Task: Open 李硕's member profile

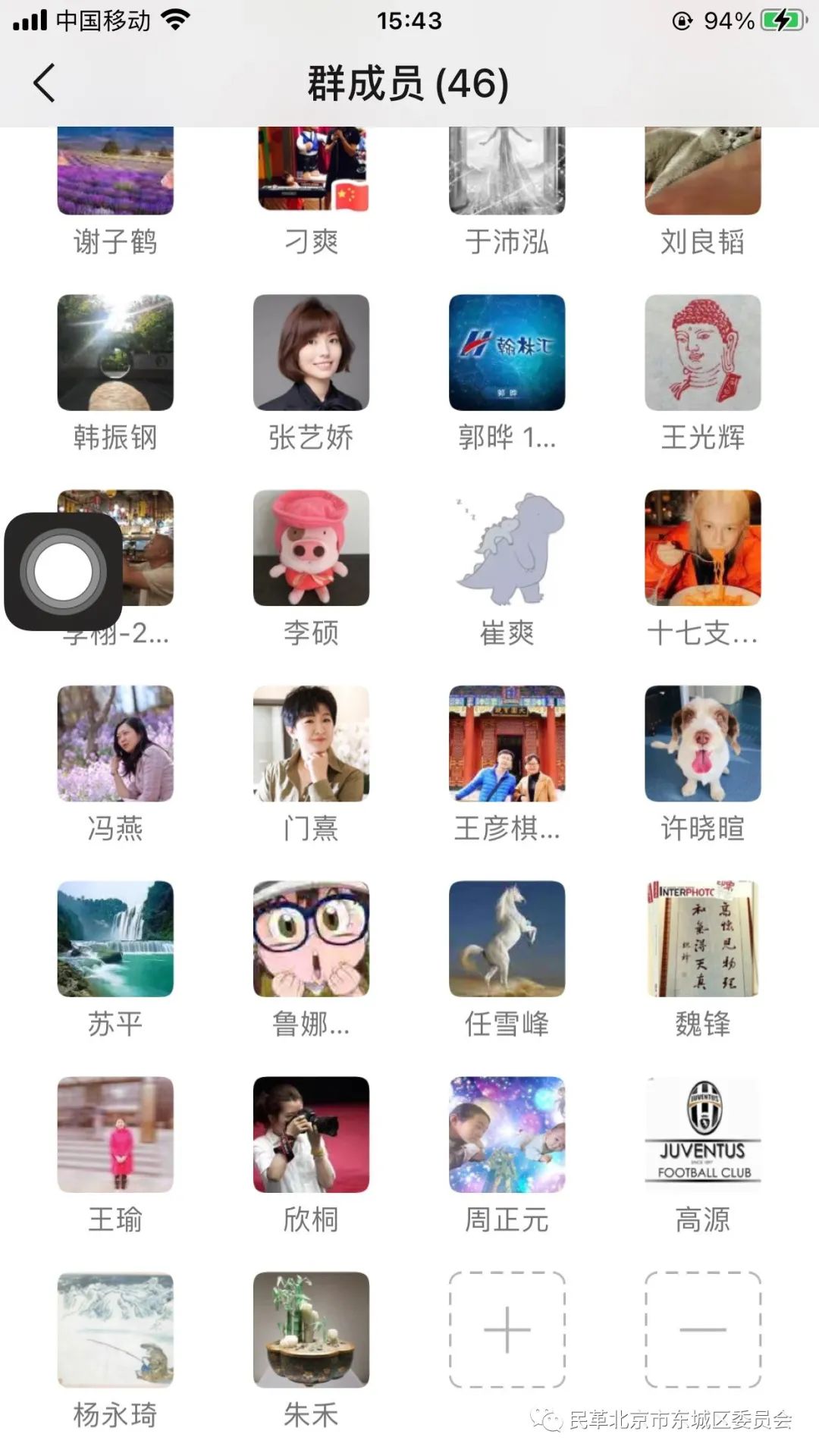Action: click(311, 548)
